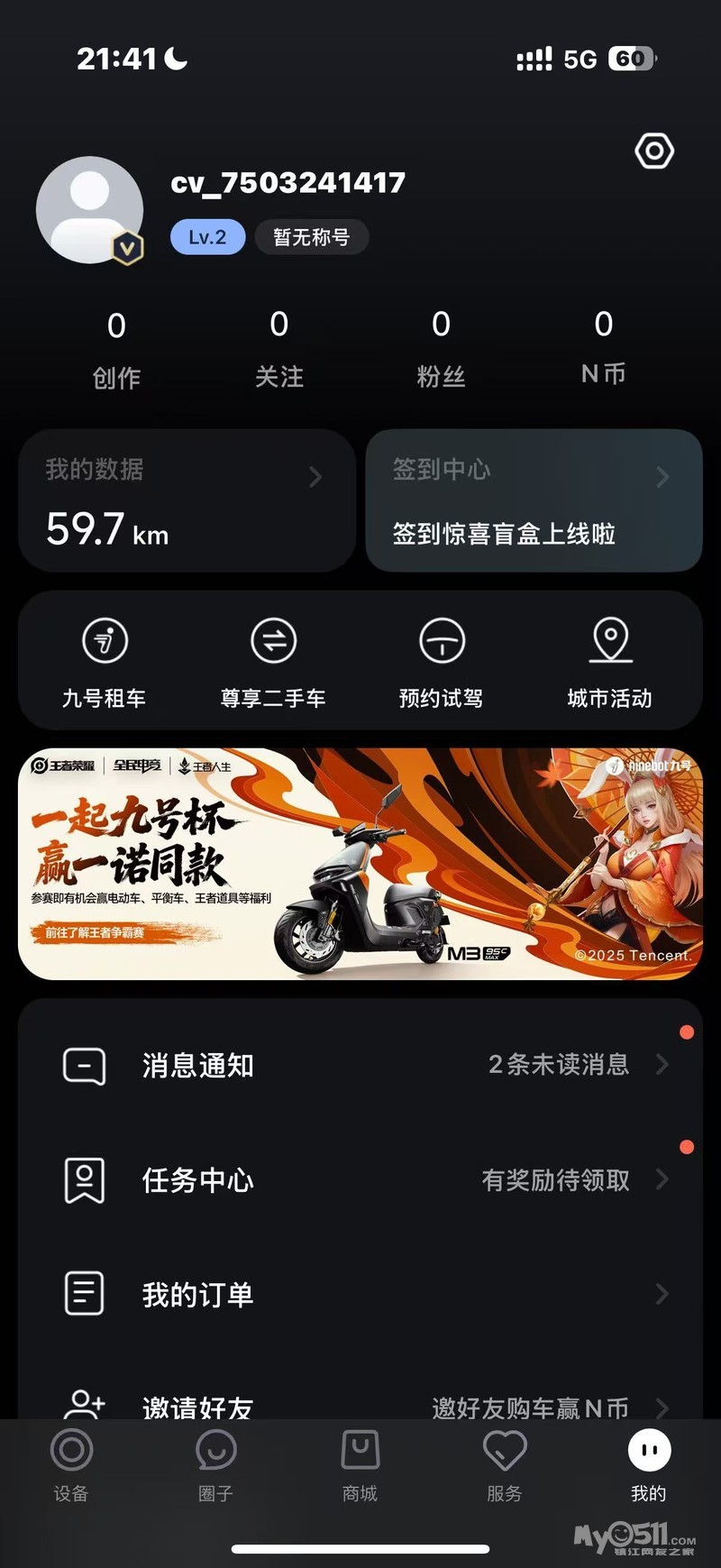View the 关注 following list

coord(278,349)
